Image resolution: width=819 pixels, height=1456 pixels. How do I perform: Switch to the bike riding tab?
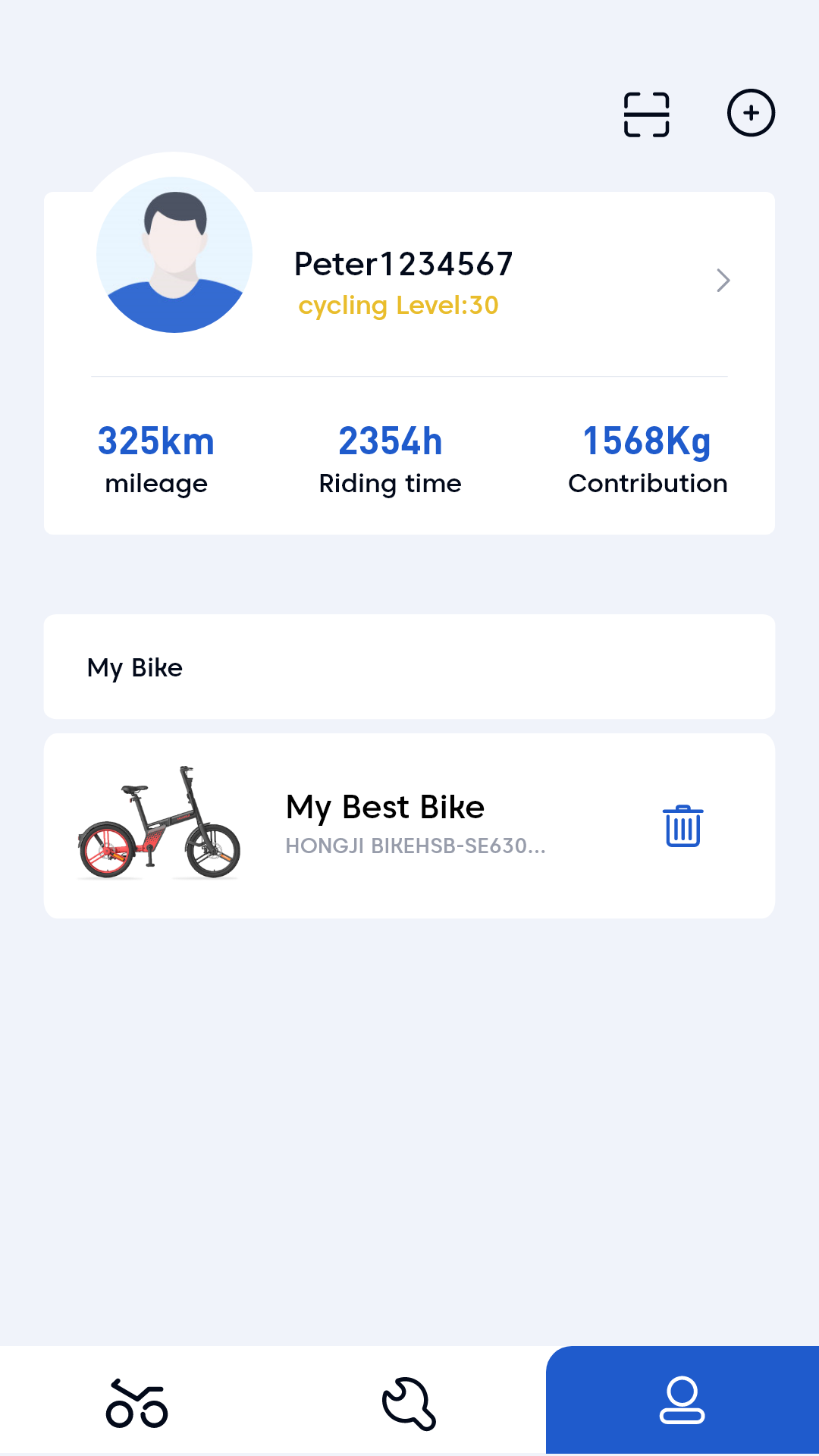(136, 1403)
